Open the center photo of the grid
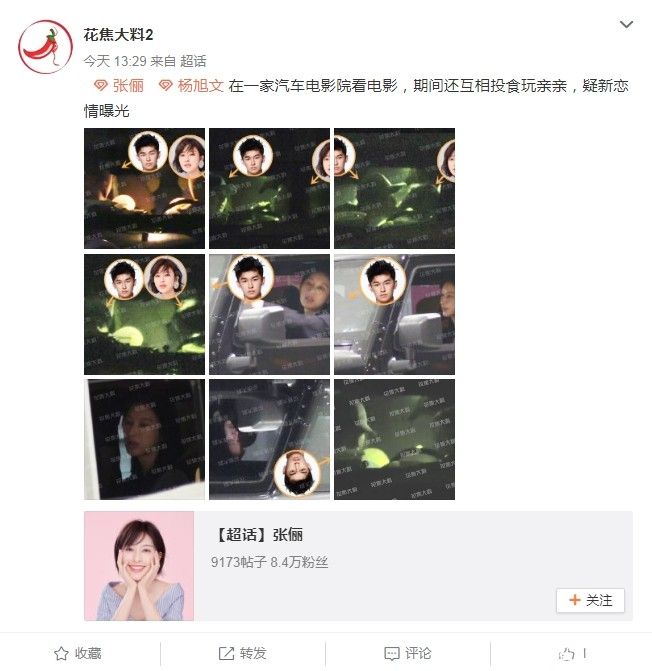The image size is (652, 671). [x=269, y=313]
